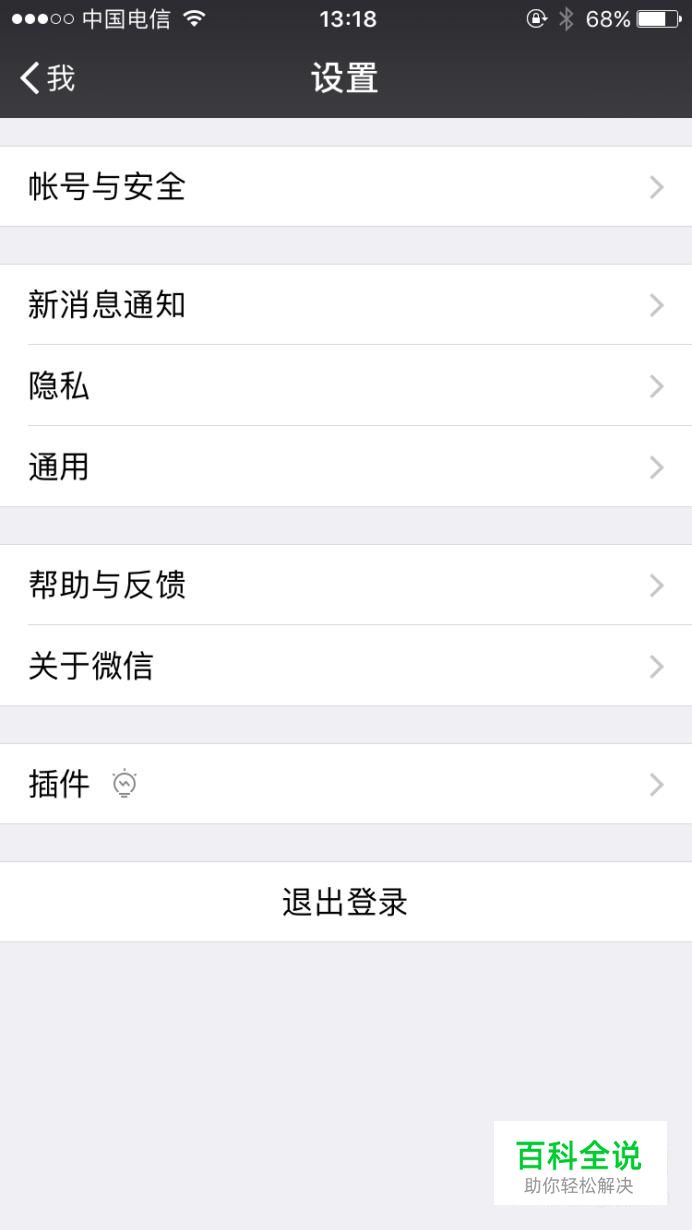Tap 退出登录 to log out
Image resolution: width=692 pixels, height=1230 pixels.
[345, 902]
